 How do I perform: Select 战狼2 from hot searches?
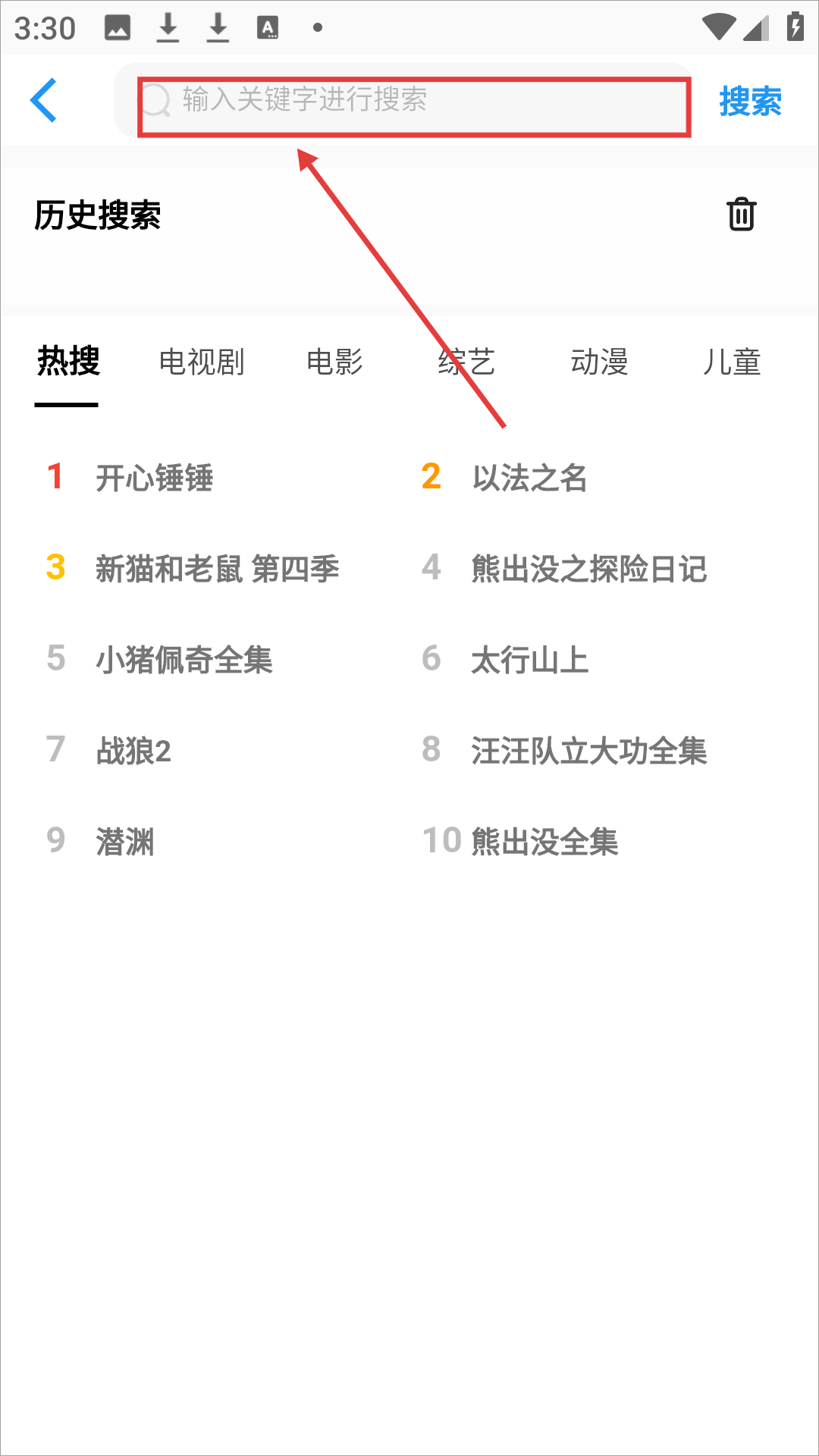133,751
